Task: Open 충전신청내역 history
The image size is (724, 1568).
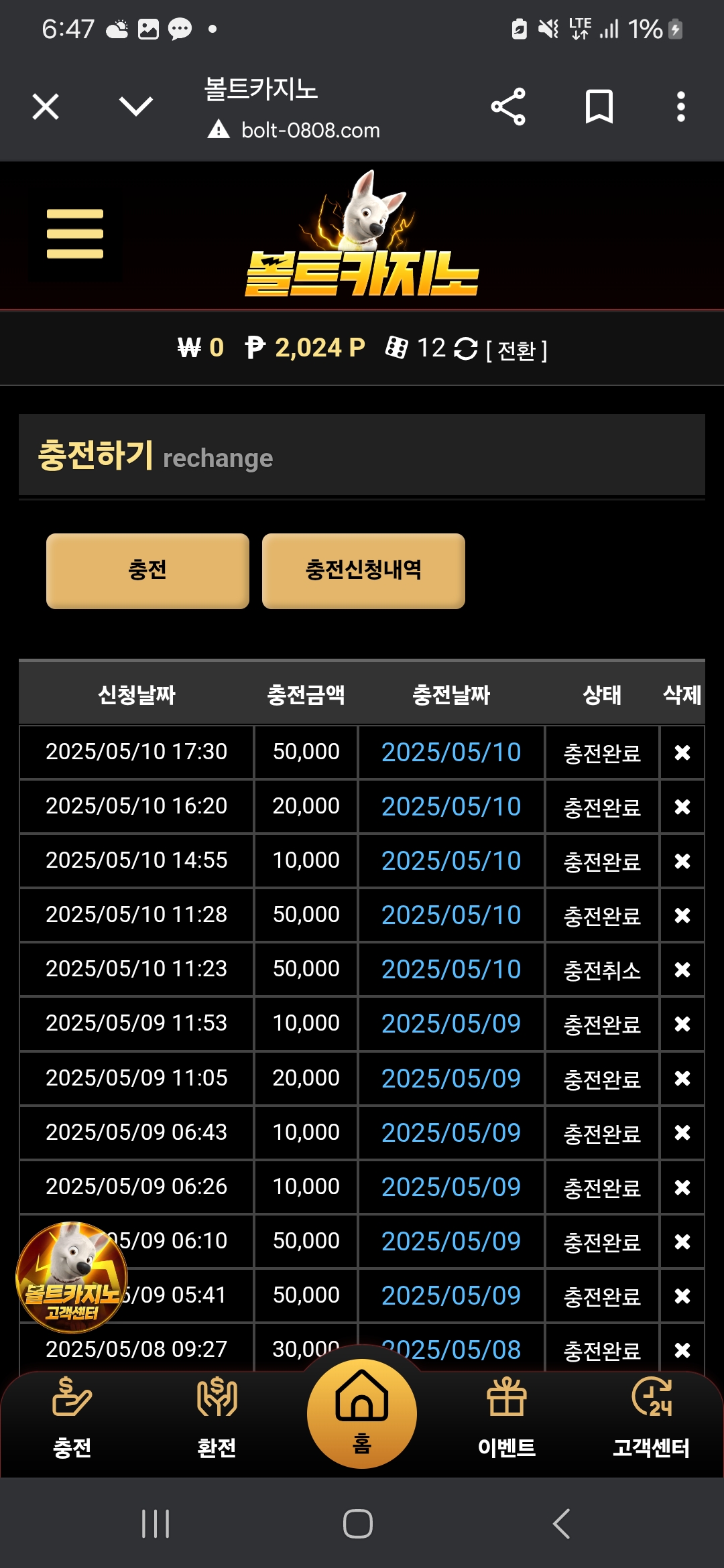Action: 363,571
